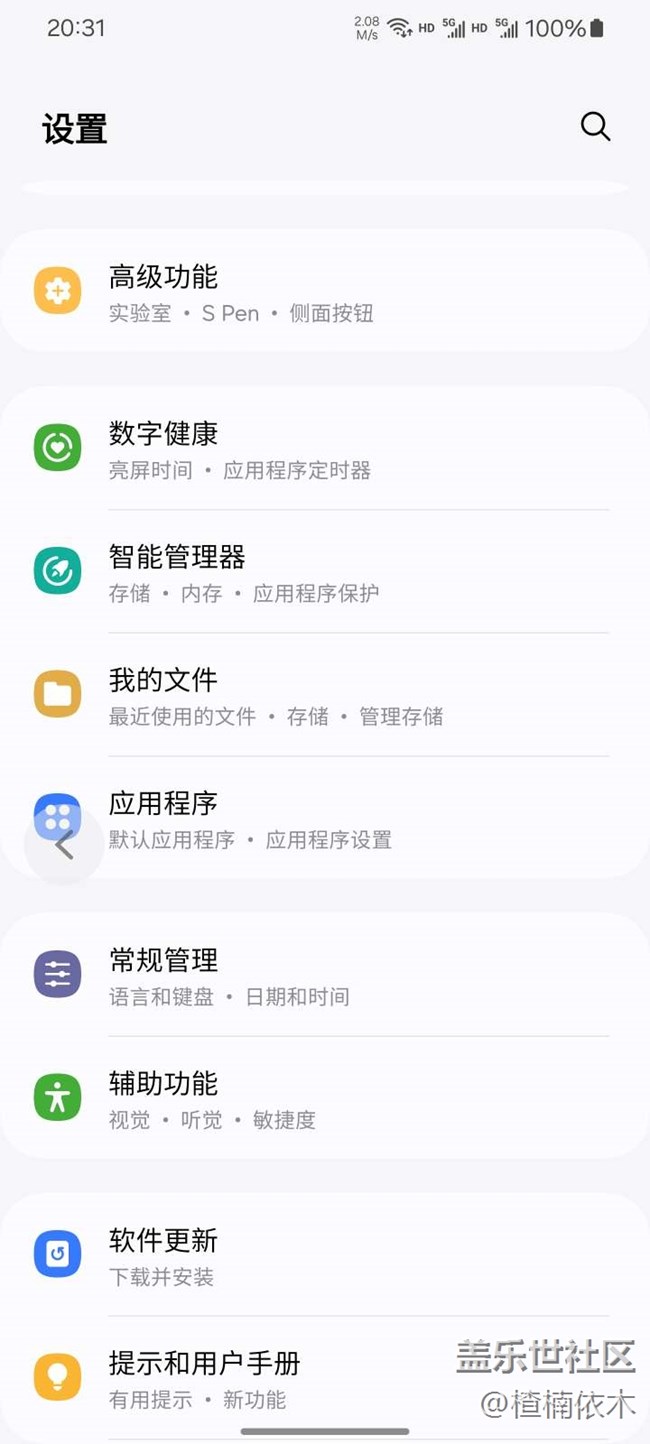Tap the floating back arrow button
The height and width of the screenshot is (1444, 650).
(64, 846)
